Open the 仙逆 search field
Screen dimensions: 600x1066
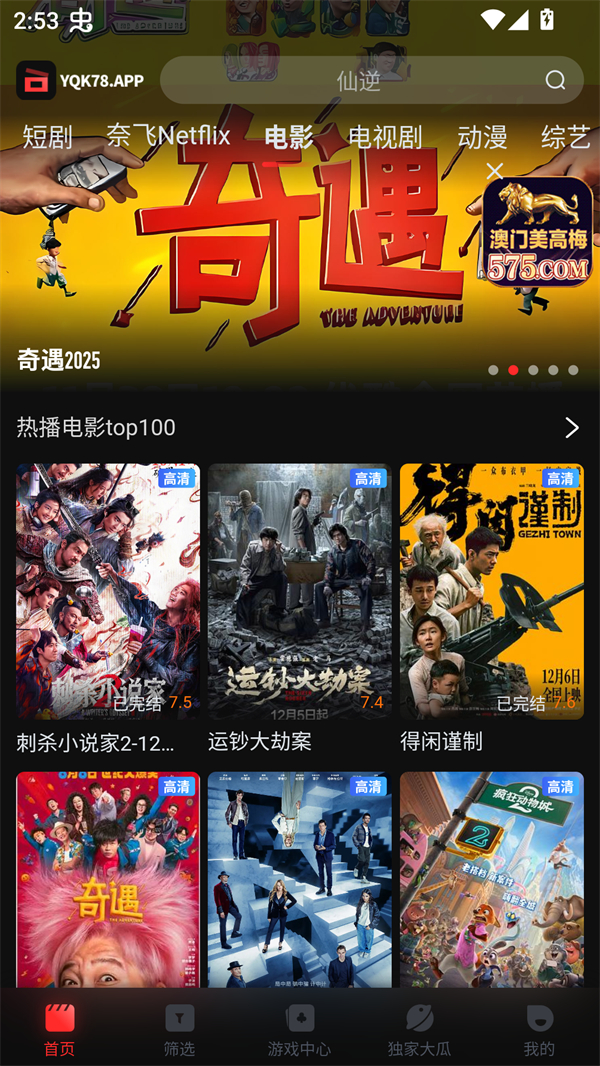click(x=358, y=81)
